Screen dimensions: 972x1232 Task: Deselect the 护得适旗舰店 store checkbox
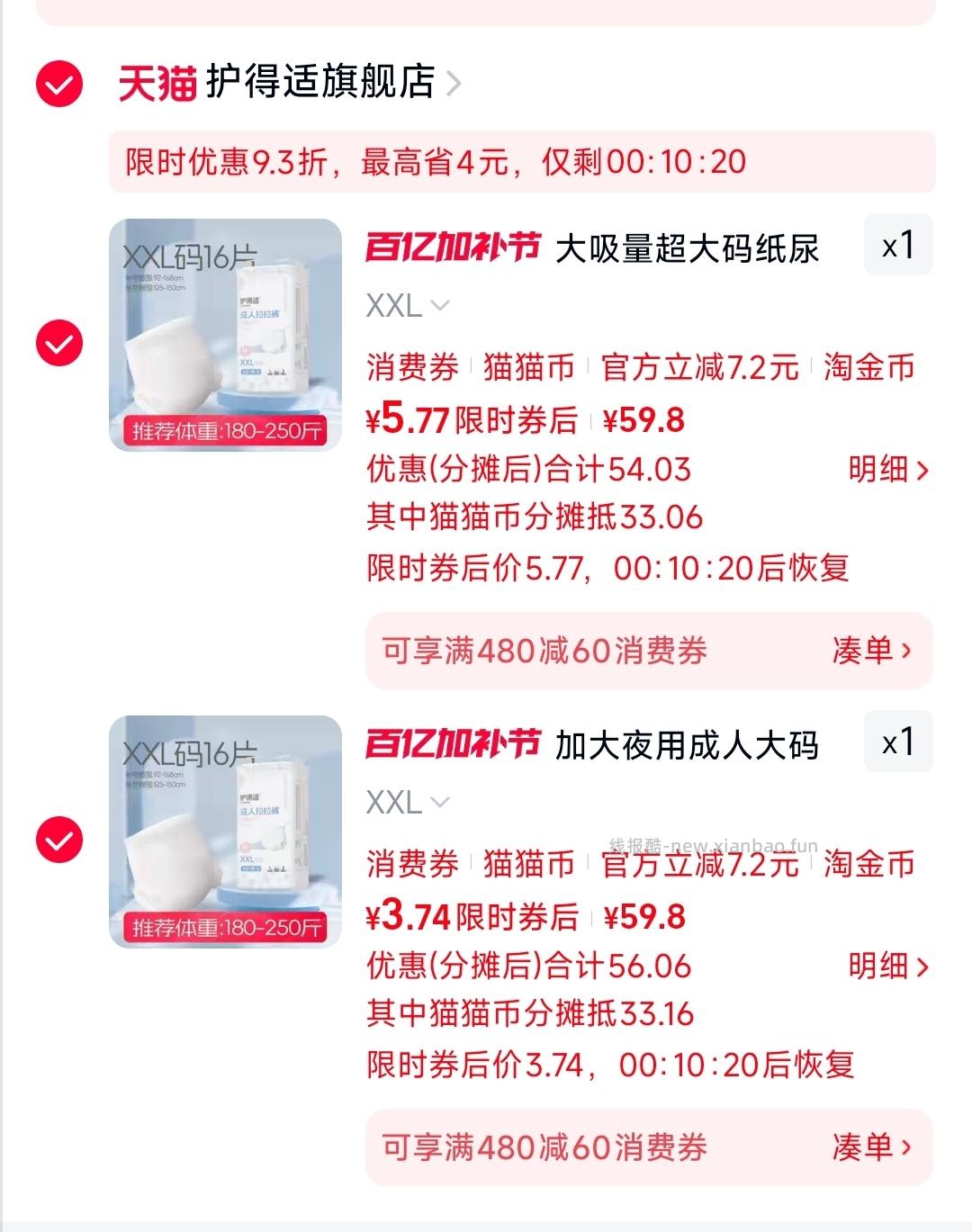coord(58,85)
